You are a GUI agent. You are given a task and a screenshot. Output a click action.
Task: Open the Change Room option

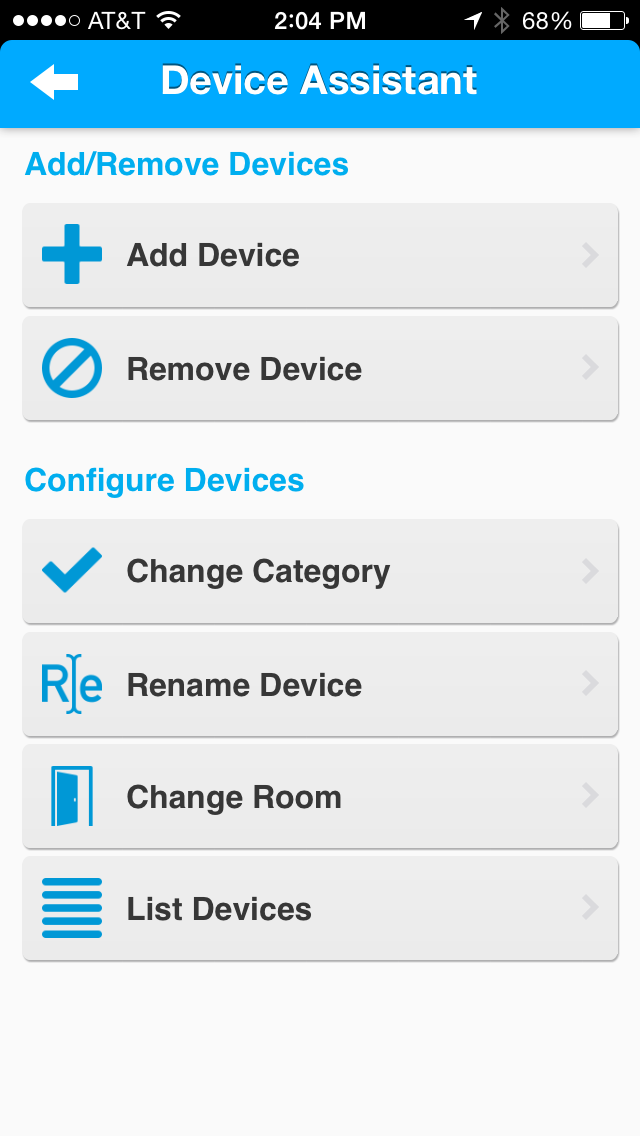tap(320, 797)
